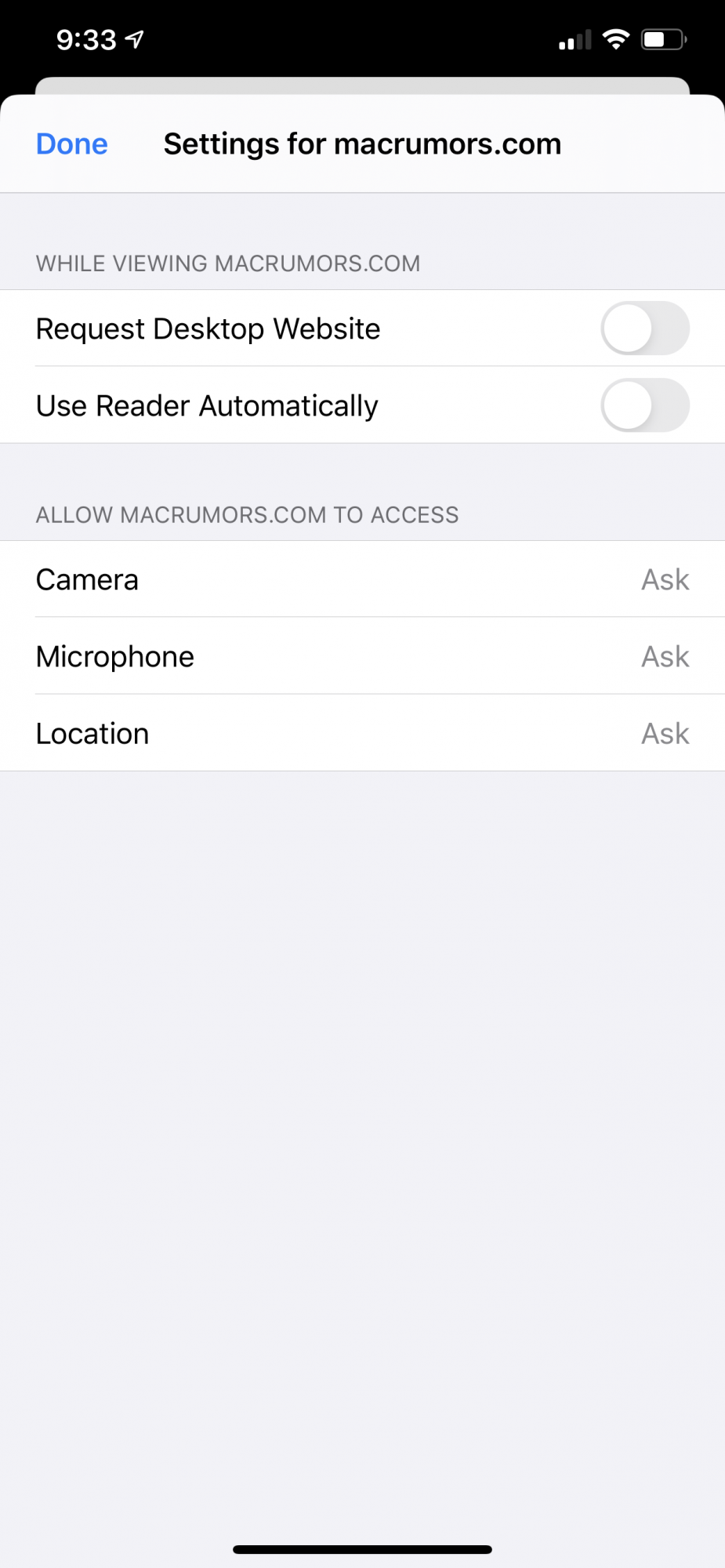Viewport: 725px width, 1568px height.
Task: Open Location access options
Action: [362, 733]
